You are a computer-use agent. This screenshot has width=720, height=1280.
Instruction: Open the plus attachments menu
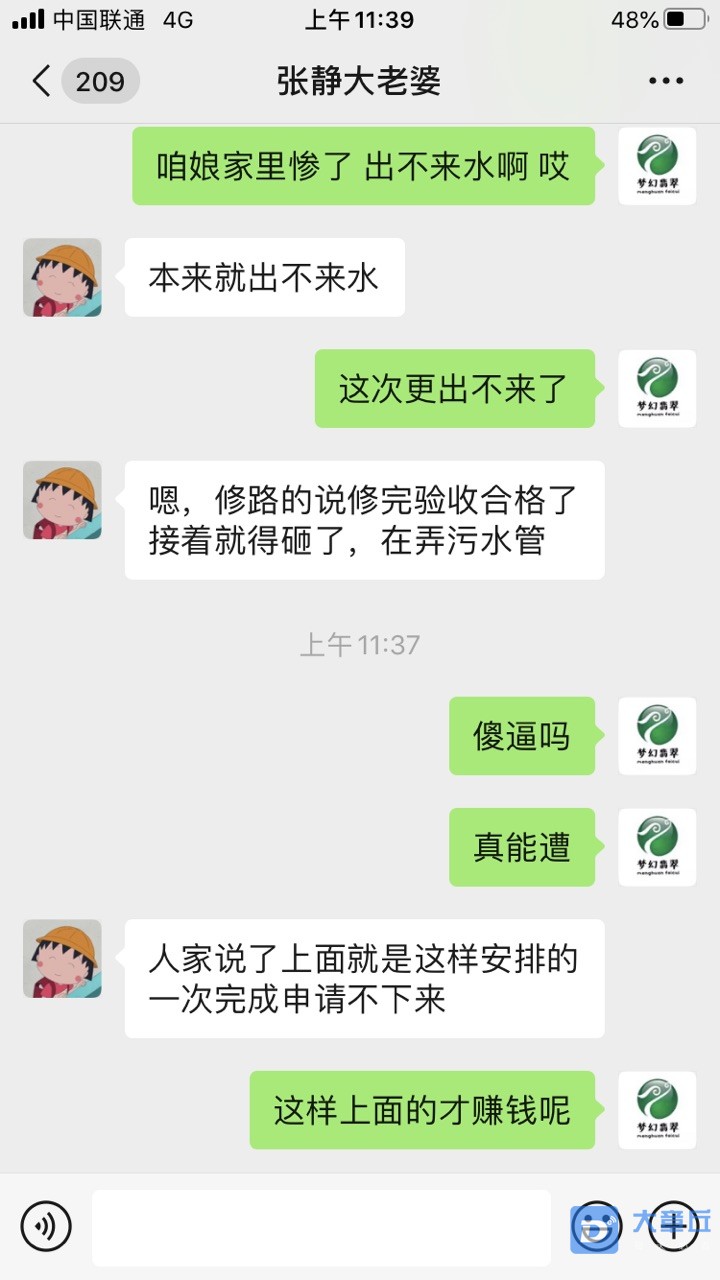[x=673, y=1227]
